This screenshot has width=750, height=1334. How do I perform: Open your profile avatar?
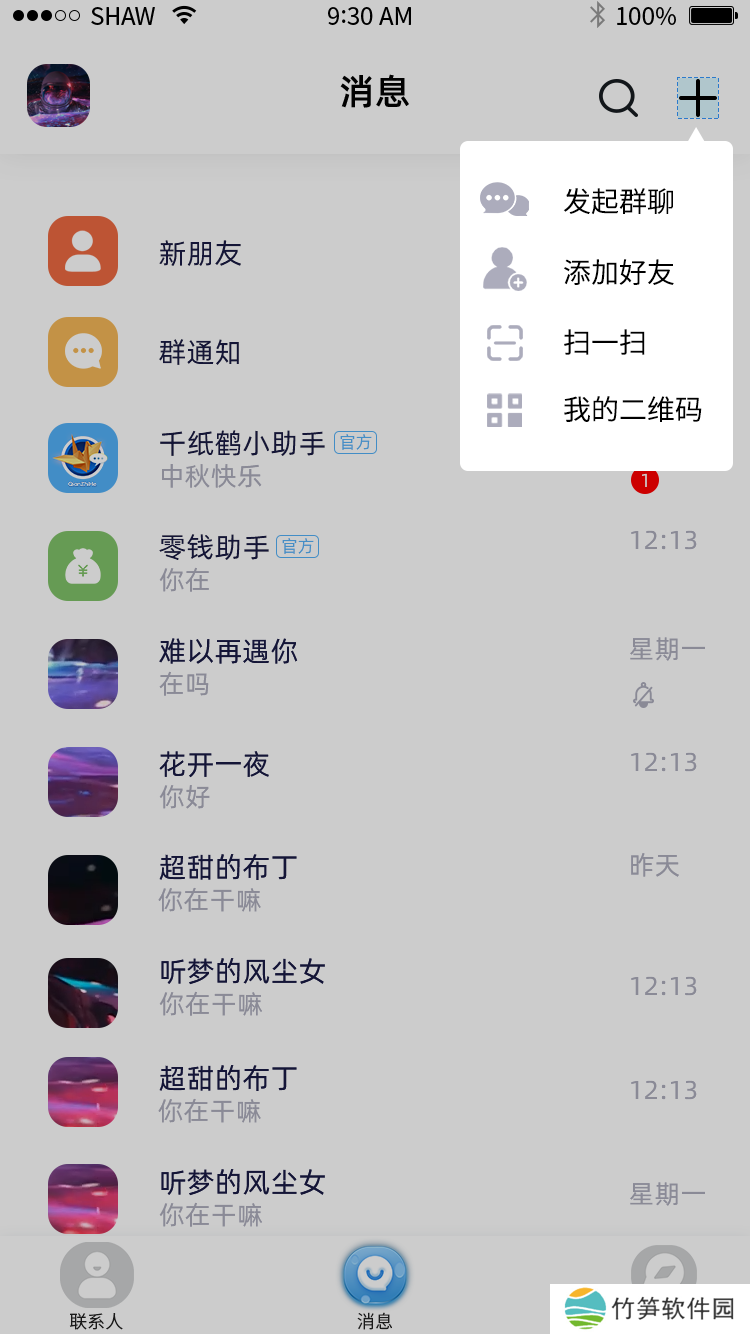[58, 96]
